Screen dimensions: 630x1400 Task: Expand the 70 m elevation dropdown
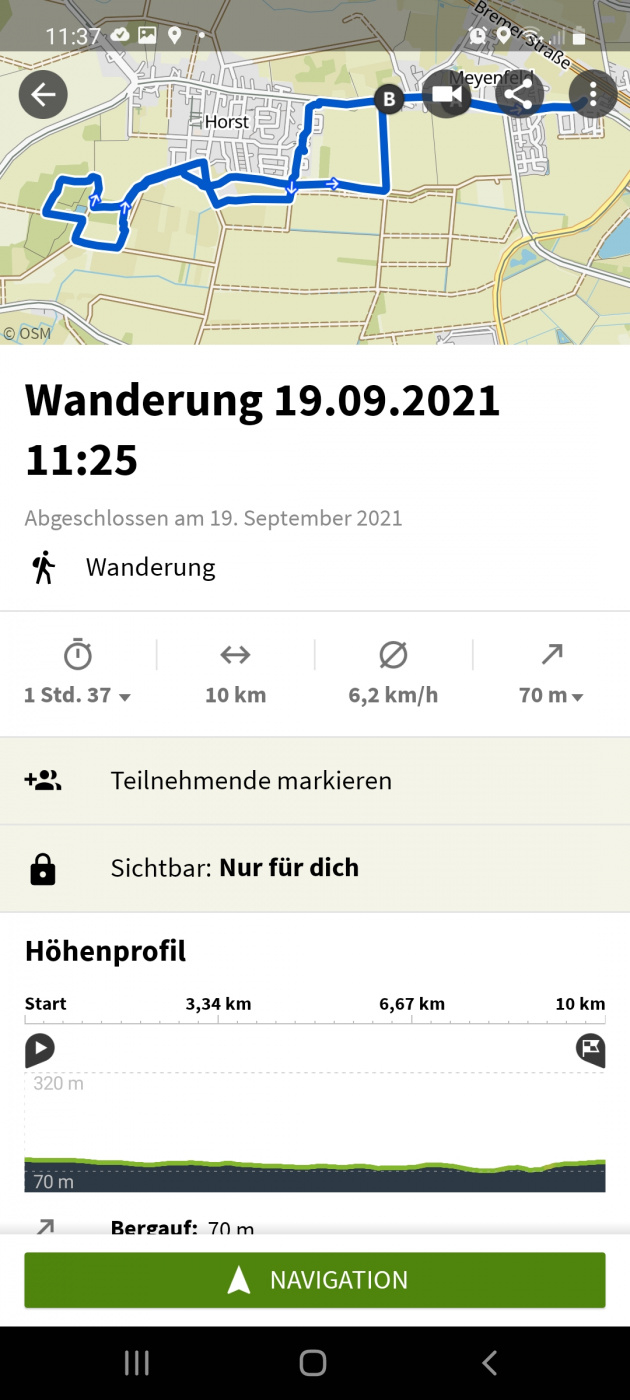551,695
